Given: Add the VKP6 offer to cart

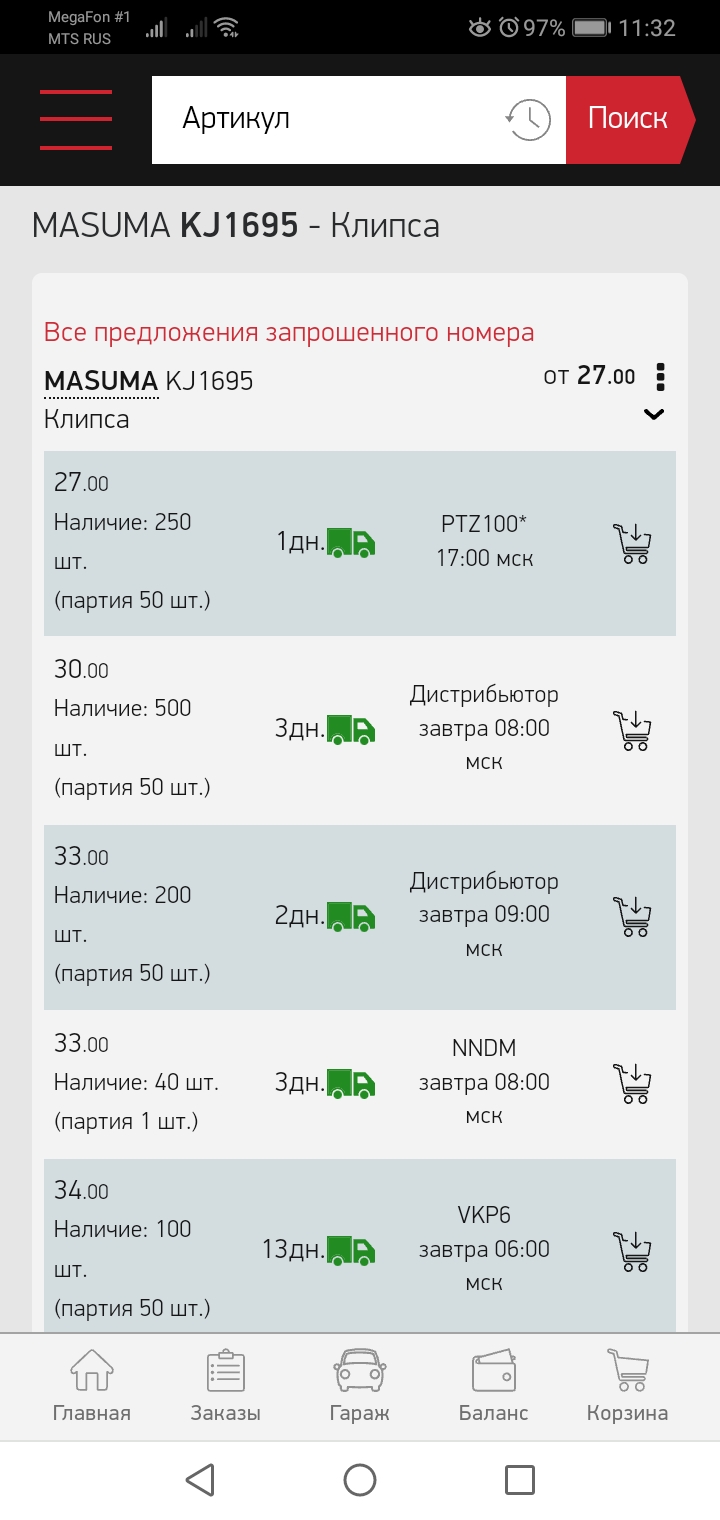Looking at the screenshot, I should tap(631, 1250).
